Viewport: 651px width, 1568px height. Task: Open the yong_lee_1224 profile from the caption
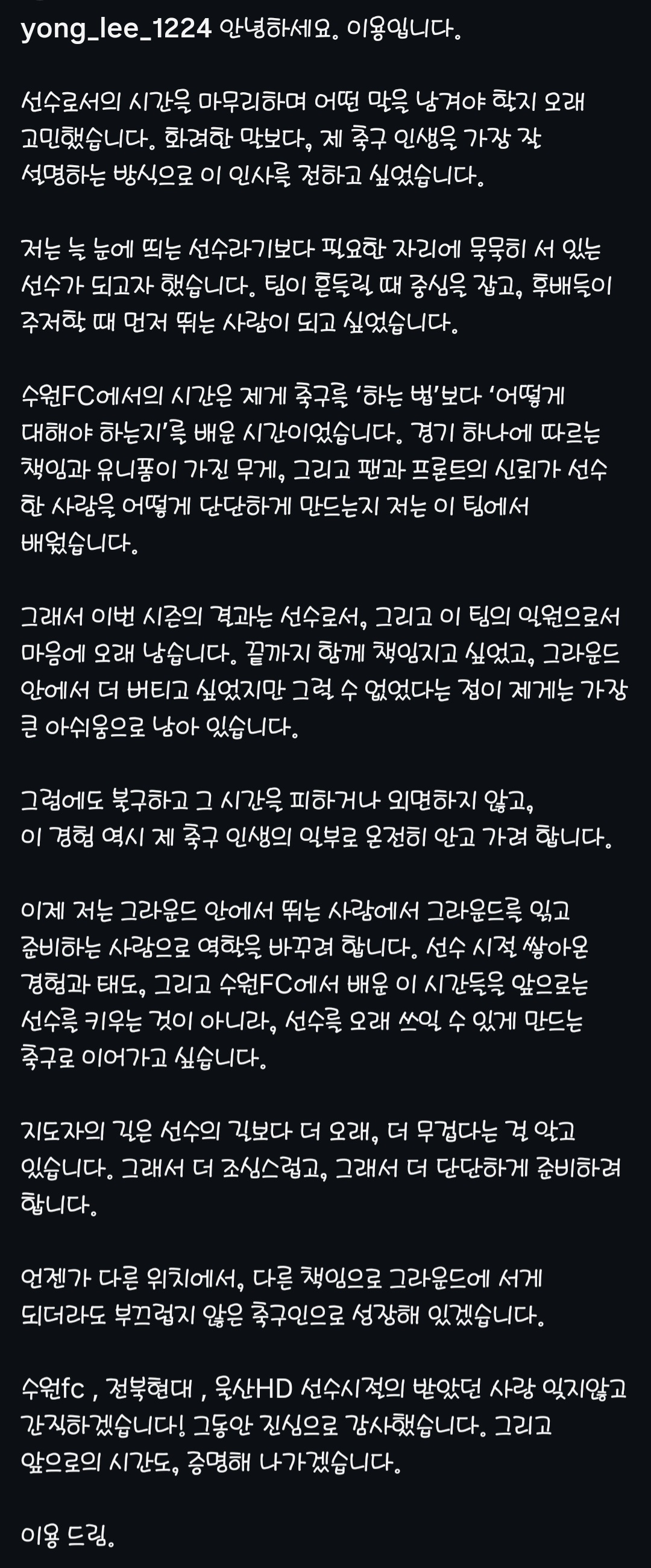pyautogui.click(x=116, y=28)
